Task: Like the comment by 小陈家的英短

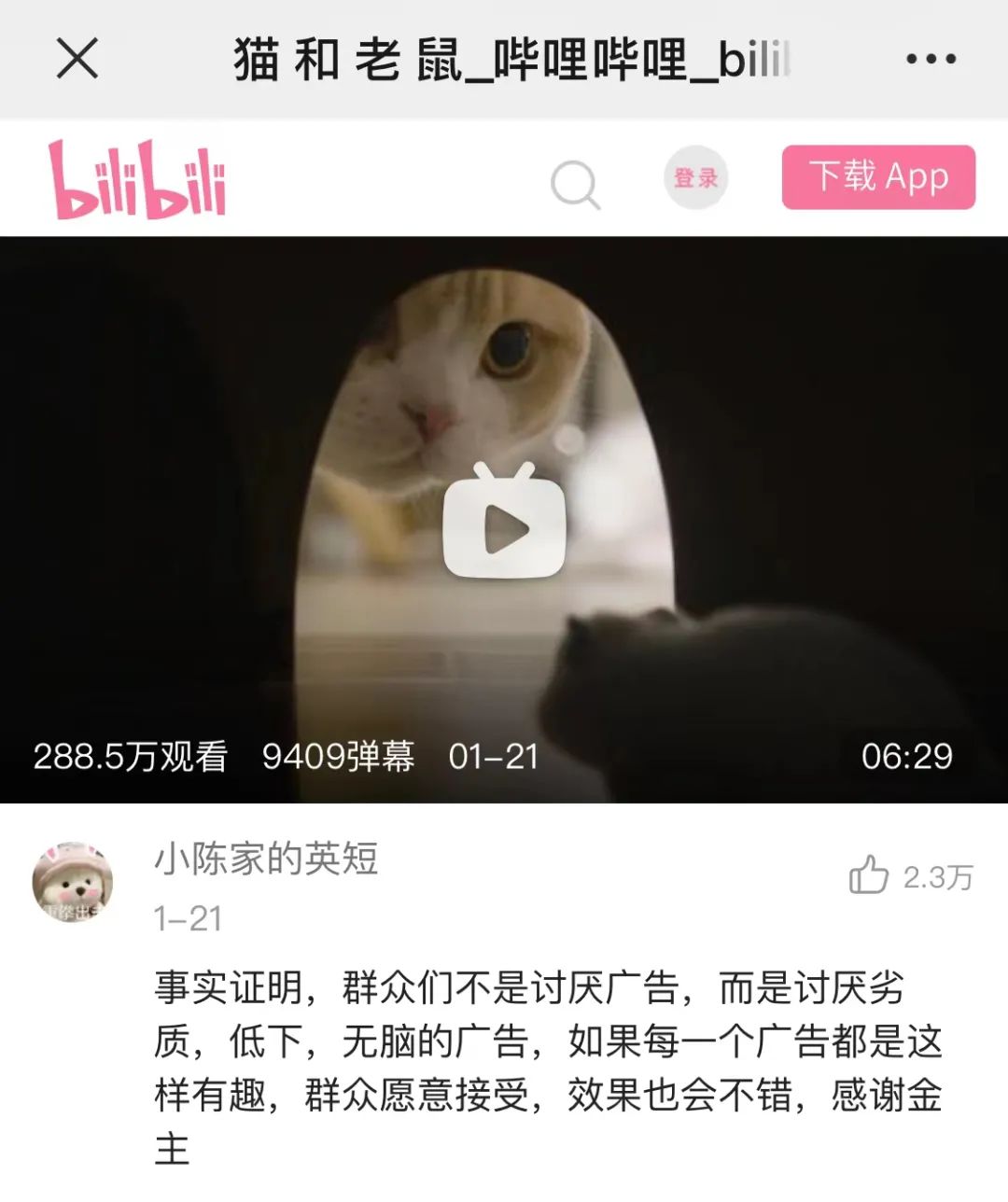Action: click(870, 875)
